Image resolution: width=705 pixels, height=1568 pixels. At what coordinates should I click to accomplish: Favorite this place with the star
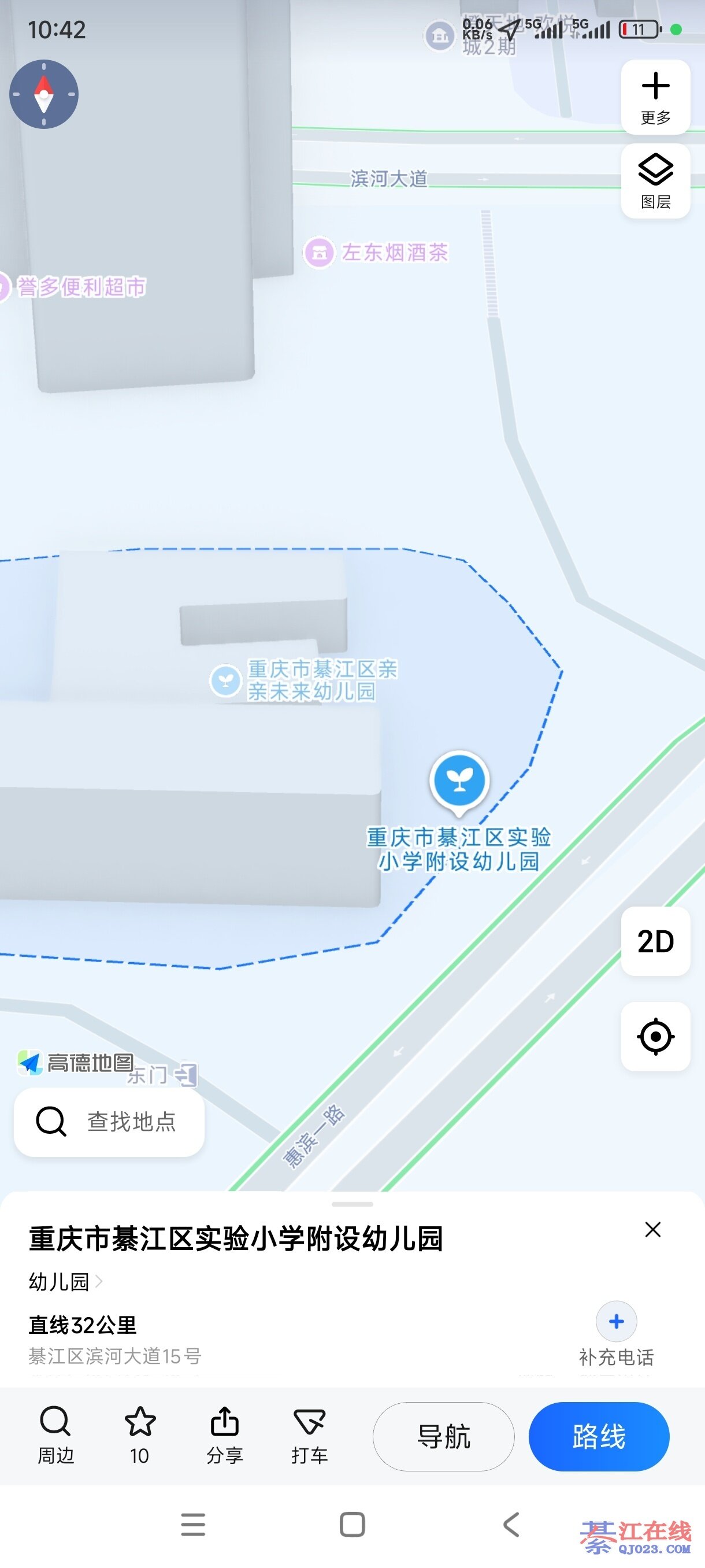coord(139,1435)
